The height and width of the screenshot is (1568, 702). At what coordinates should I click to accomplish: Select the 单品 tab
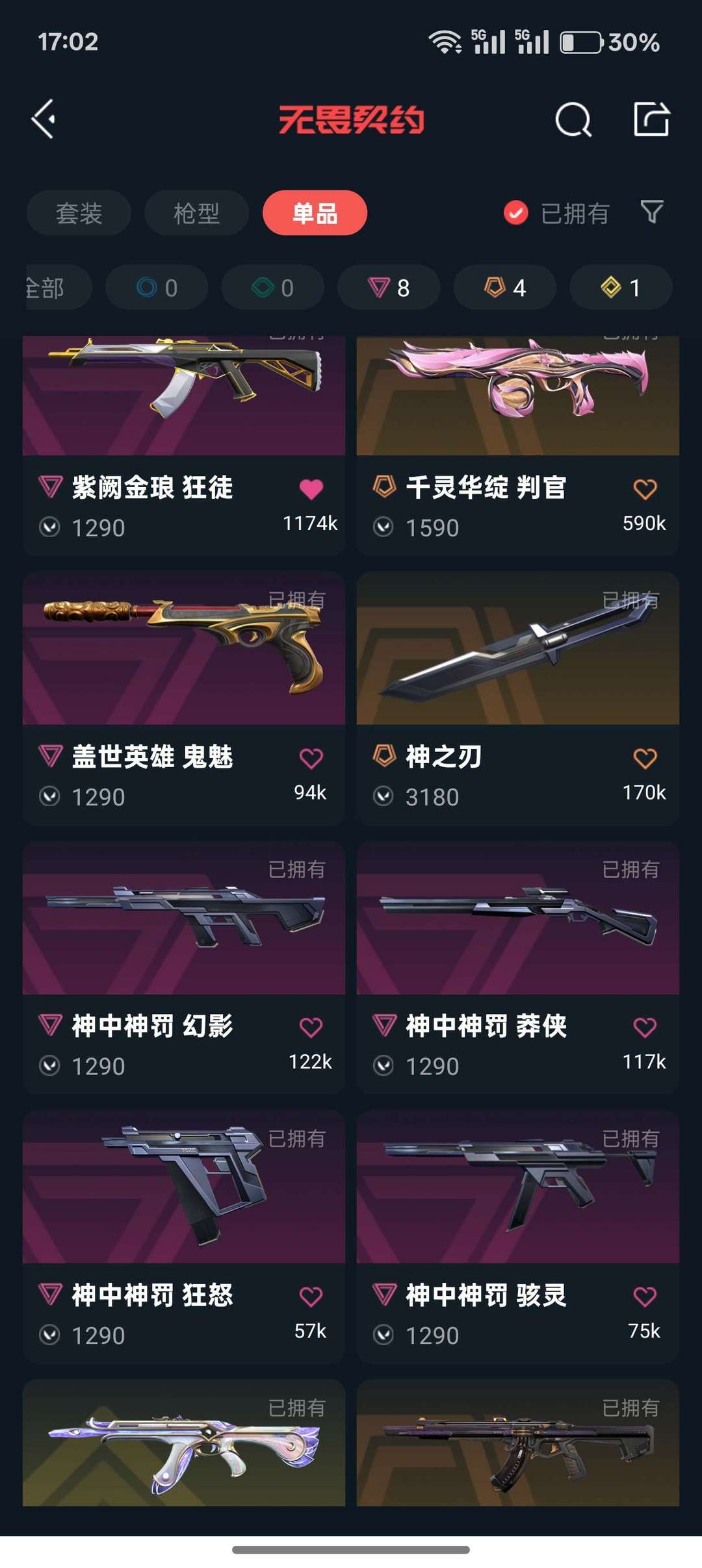pos(315,213)
